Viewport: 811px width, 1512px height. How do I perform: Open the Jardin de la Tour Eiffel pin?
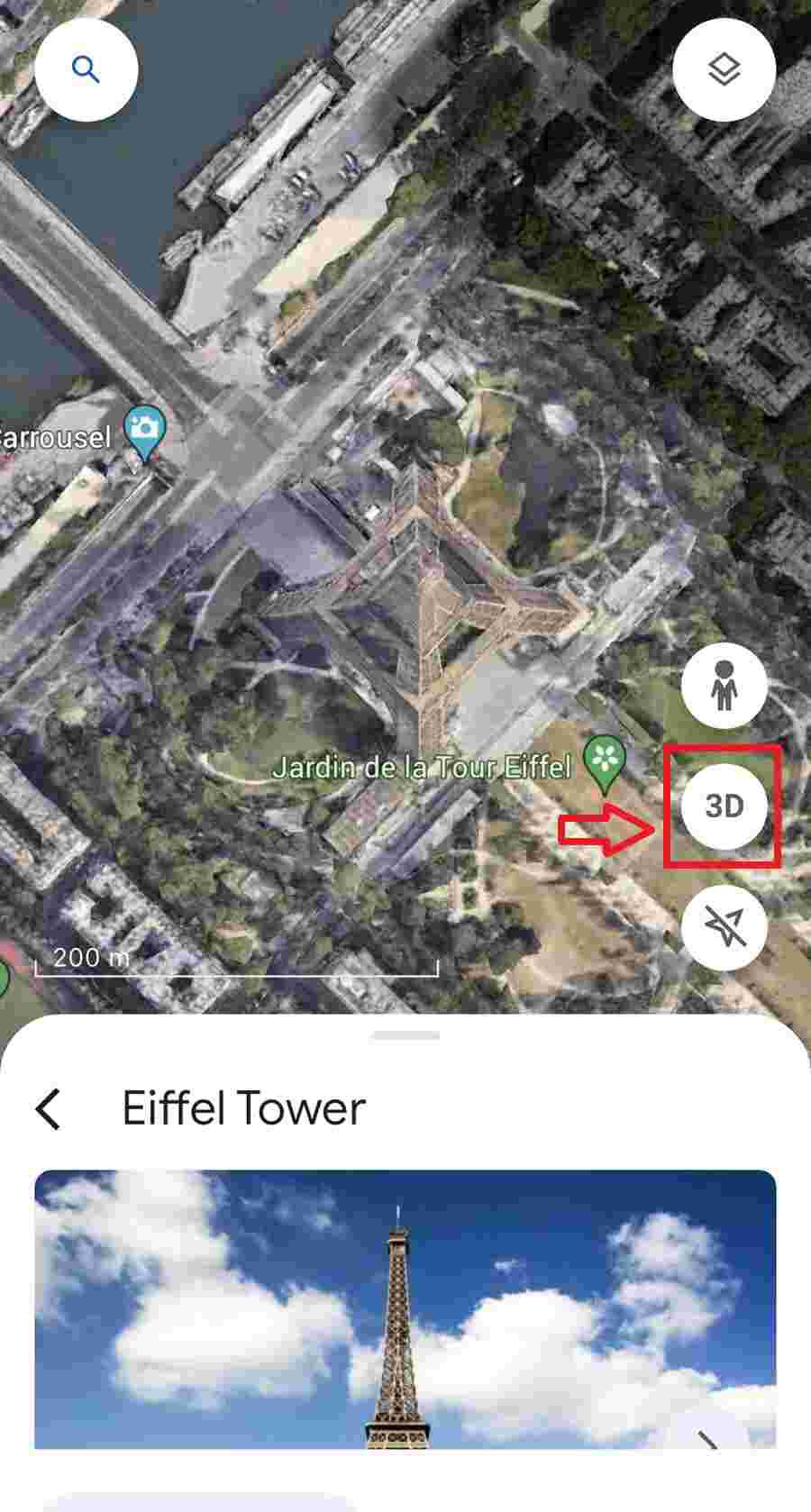[x=606, y=761]
